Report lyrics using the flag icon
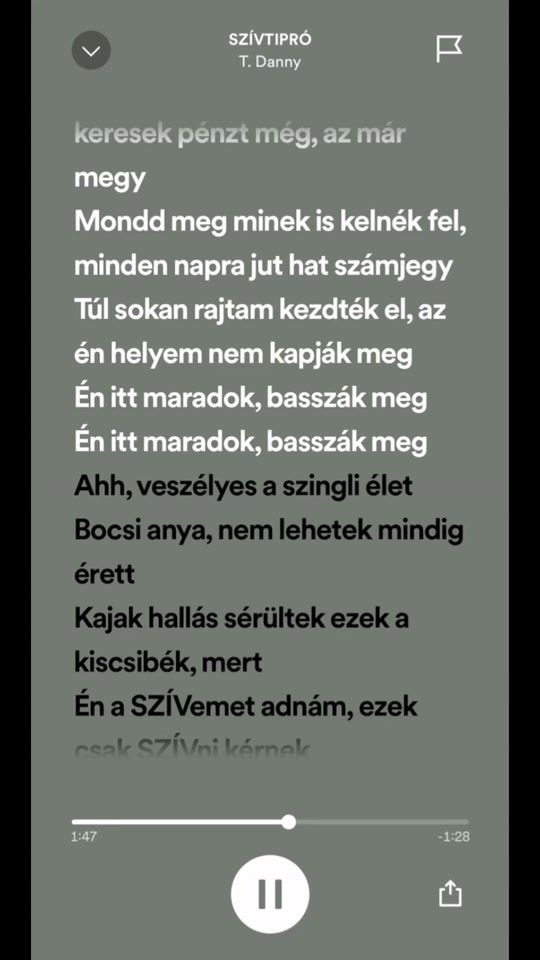The height and width of the screenshot is (960, 540). point(449,49)
